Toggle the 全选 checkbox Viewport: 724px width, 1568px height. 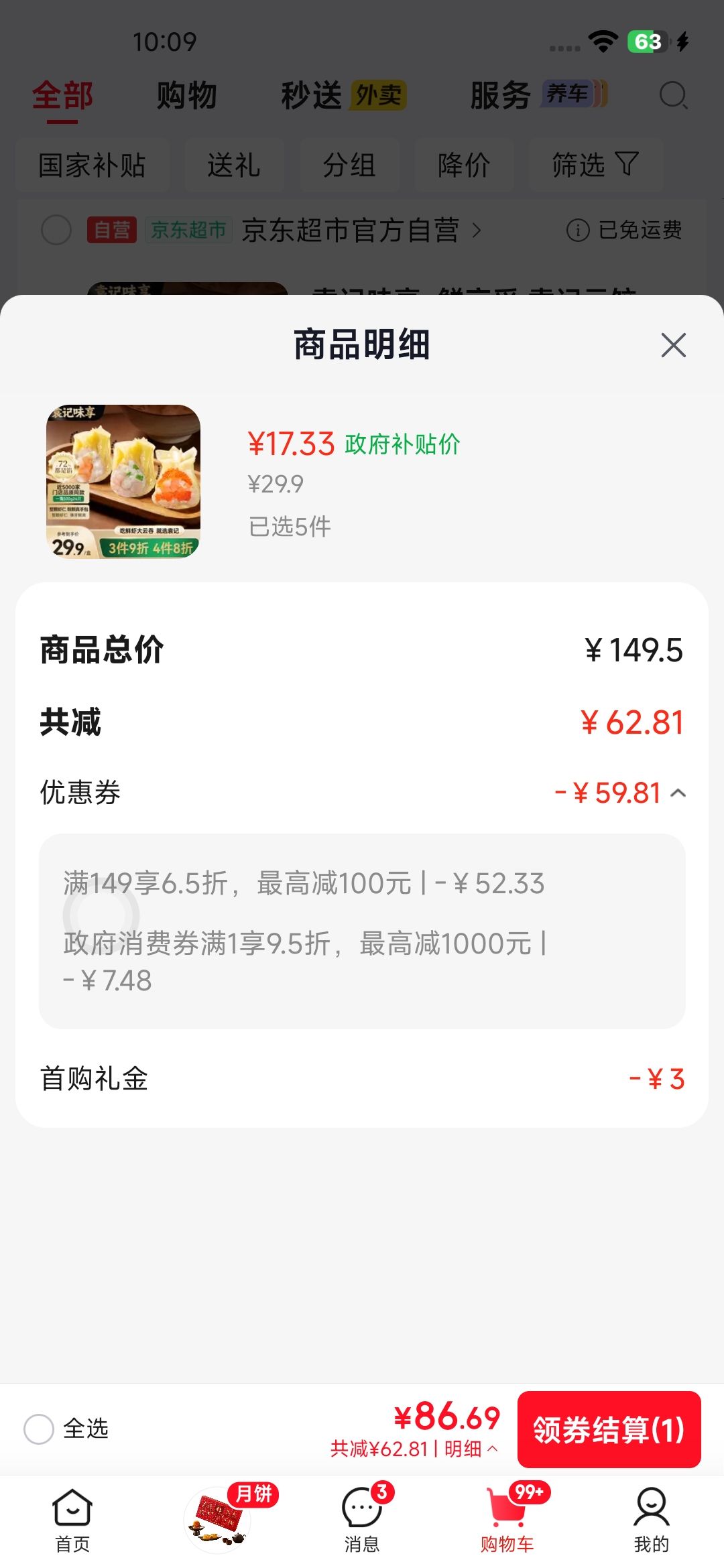pos(39,1429)
